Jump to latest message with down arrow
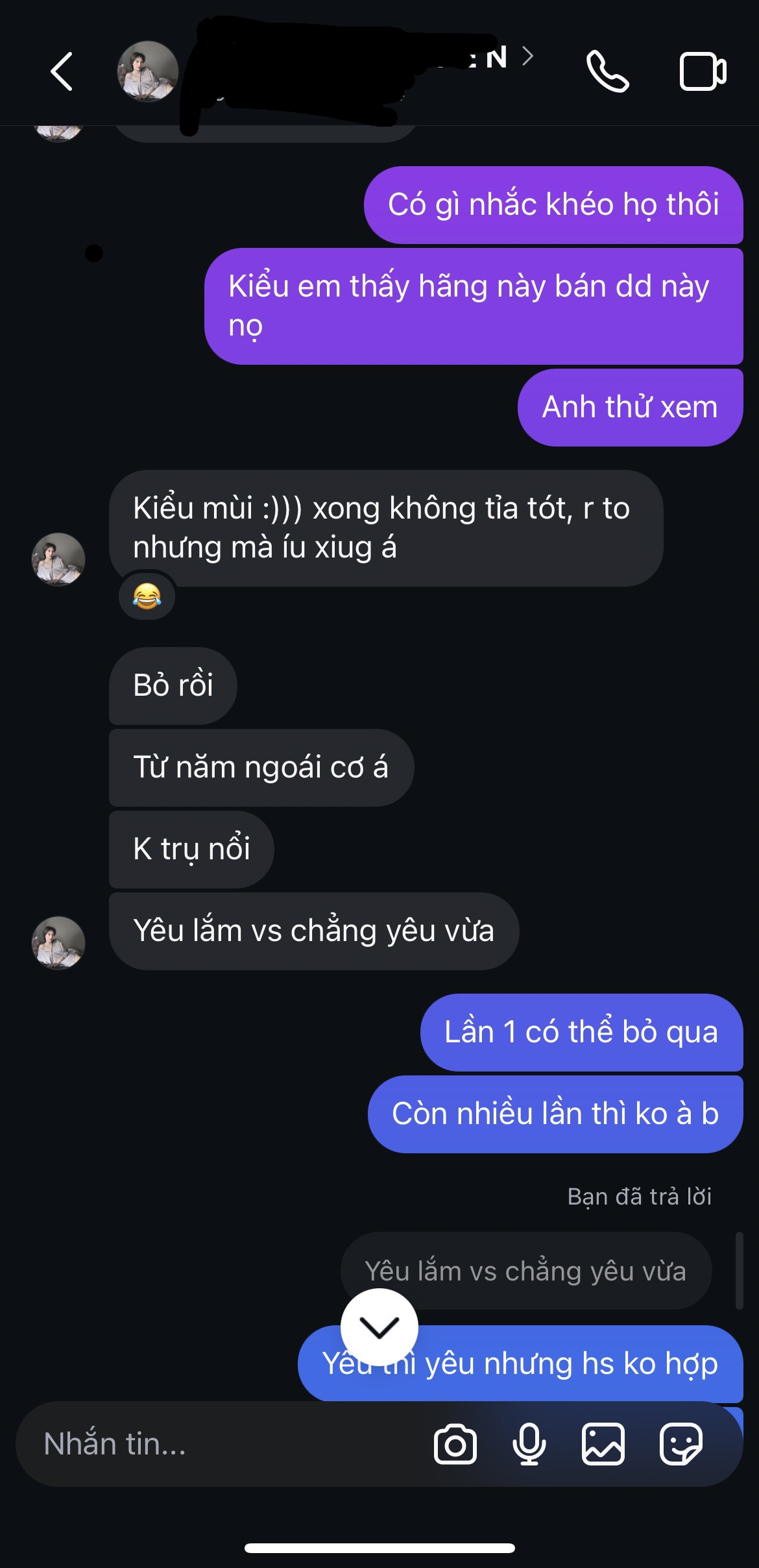This screenshot has width=759, height=1568. click(379, 1327)
